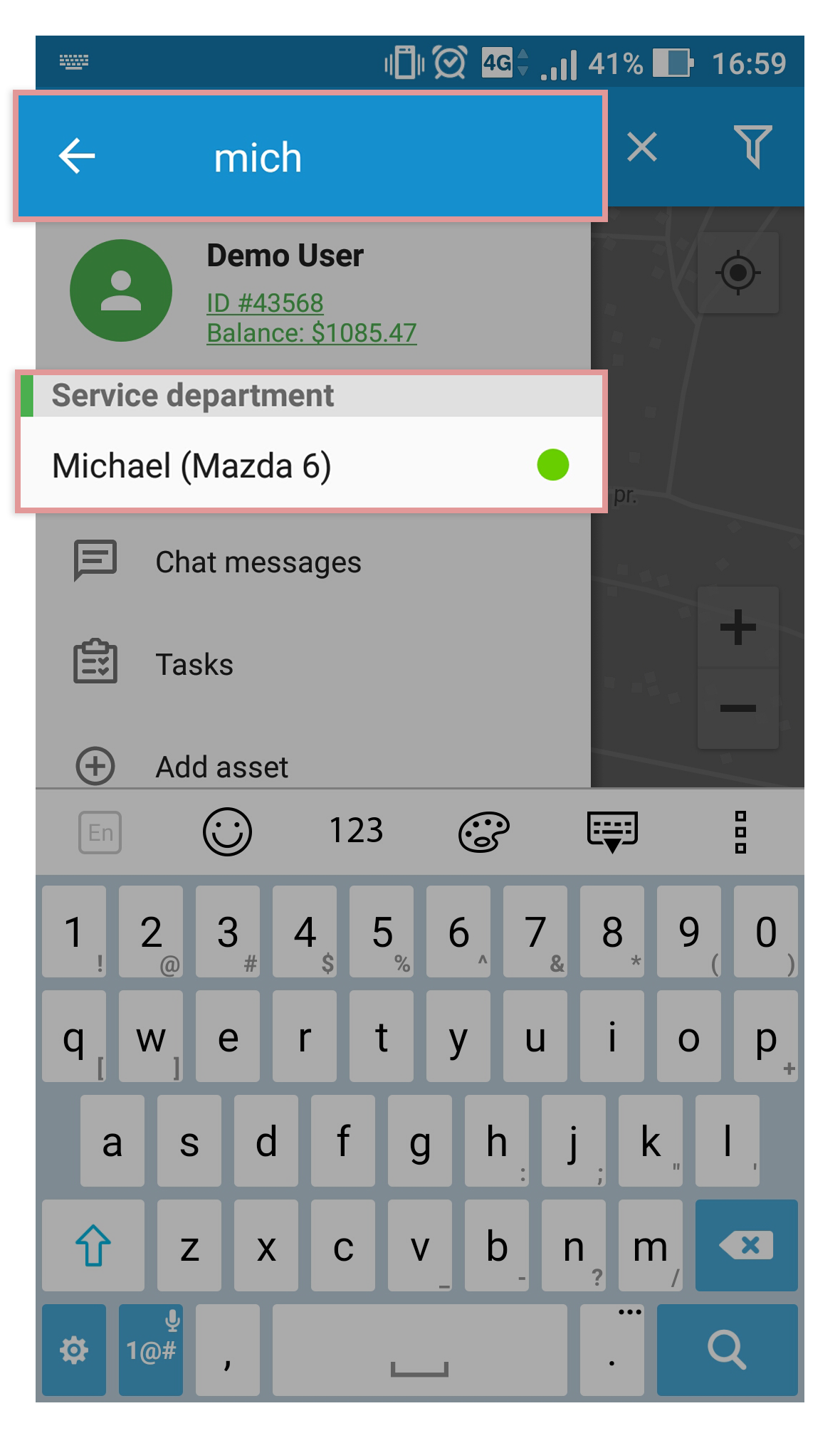Open Chat messages
The image size is (840, 1438).
[313, 562]
